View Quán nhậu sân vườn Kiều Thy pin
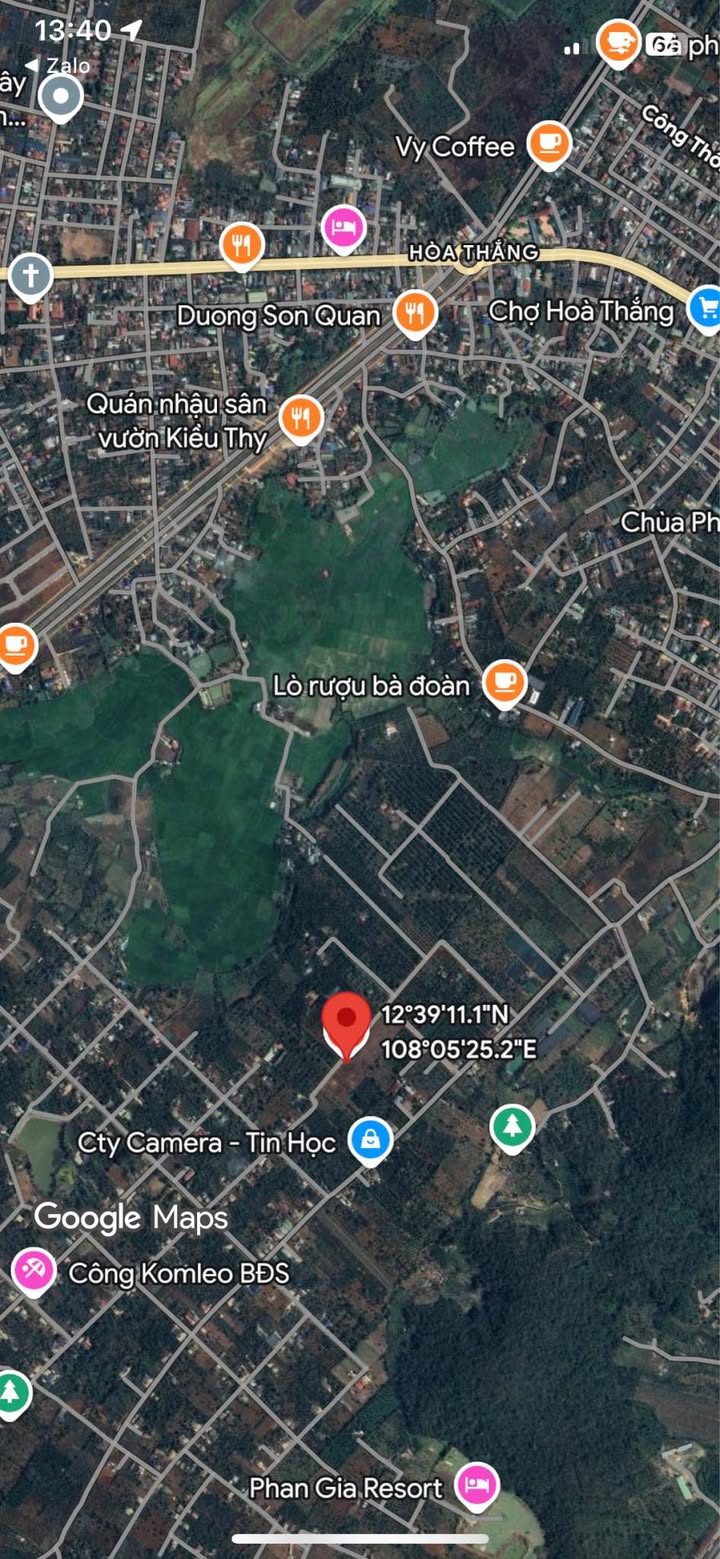Screen dimensions: 720x1559 coord(300,419)
